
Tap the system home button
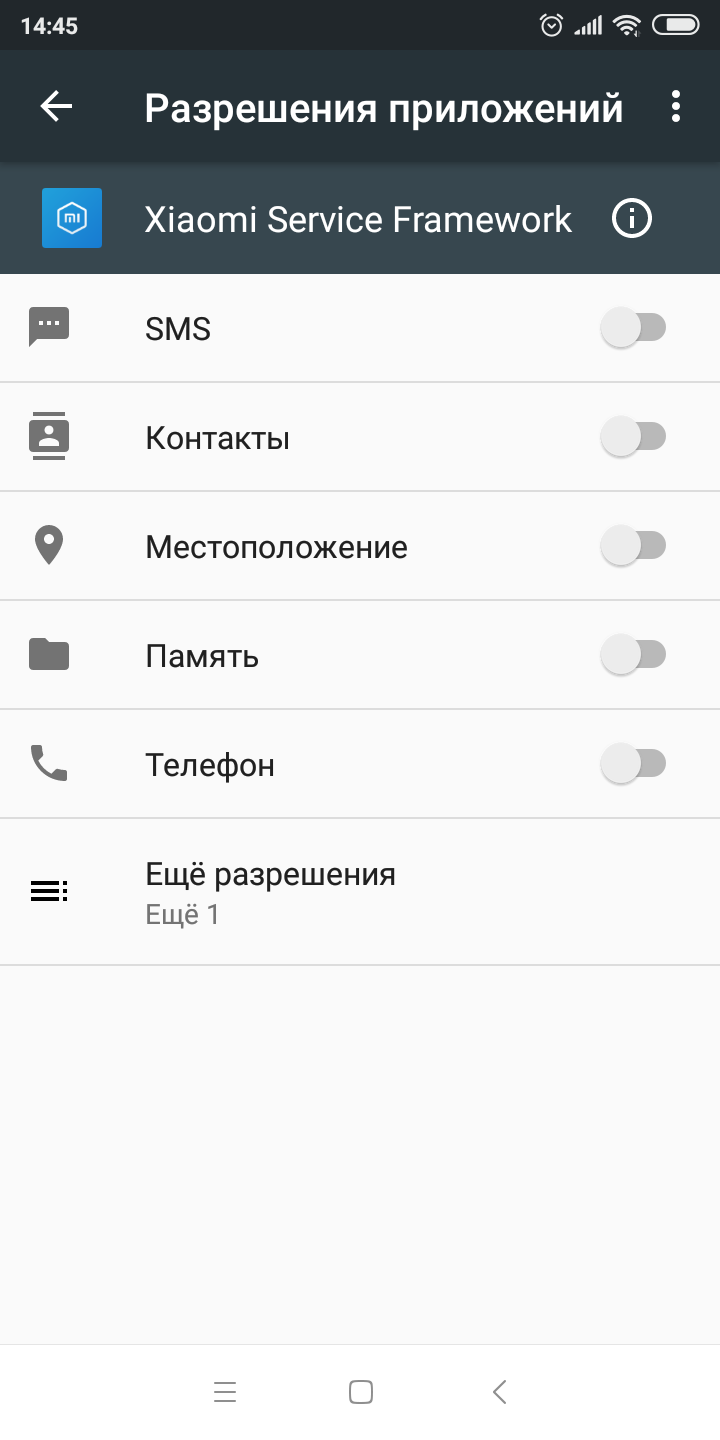pyautogui.click(x=361, y=1392)
